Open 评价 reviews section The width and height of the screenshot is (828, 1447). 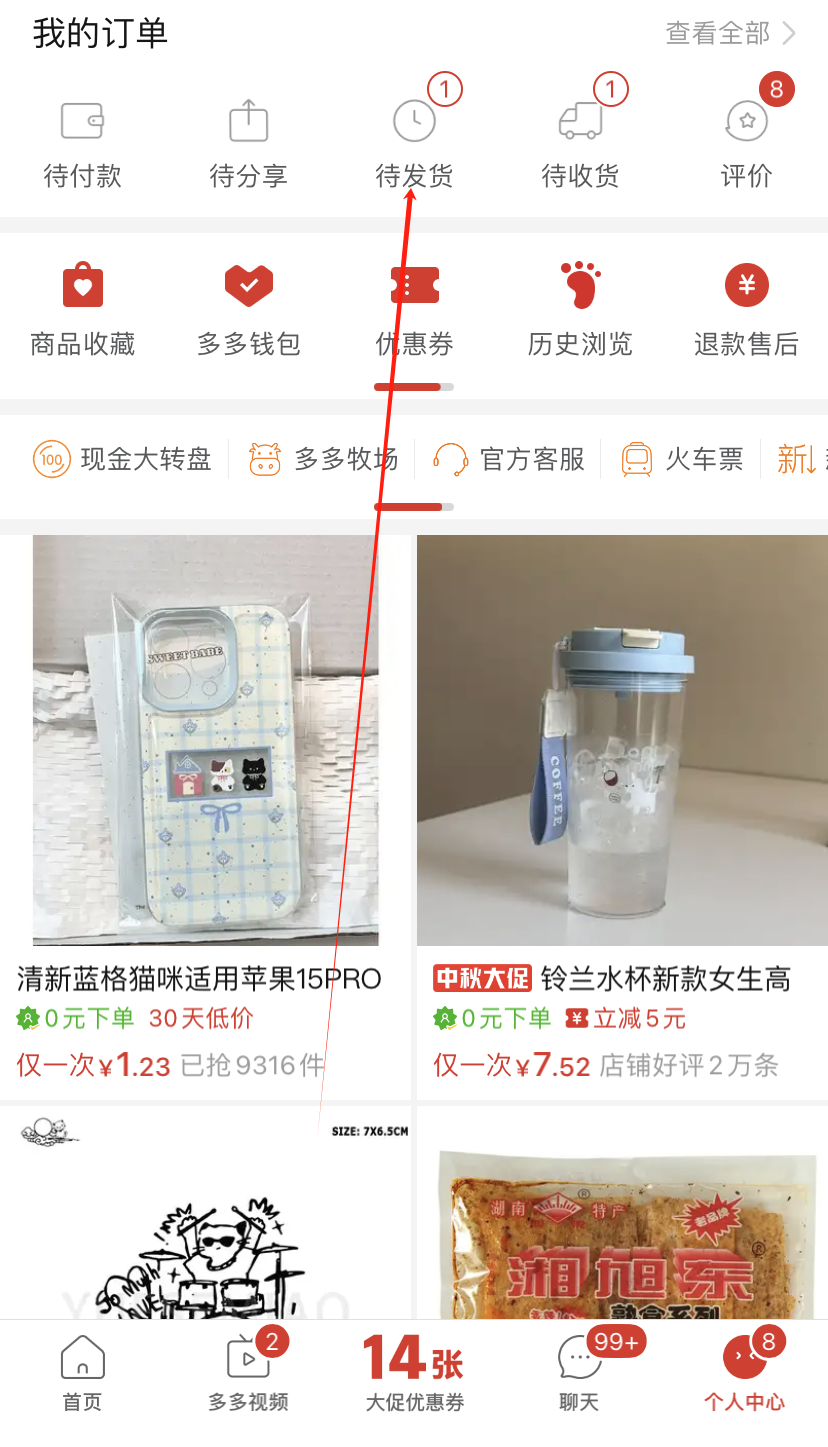[x=746, y=145]
